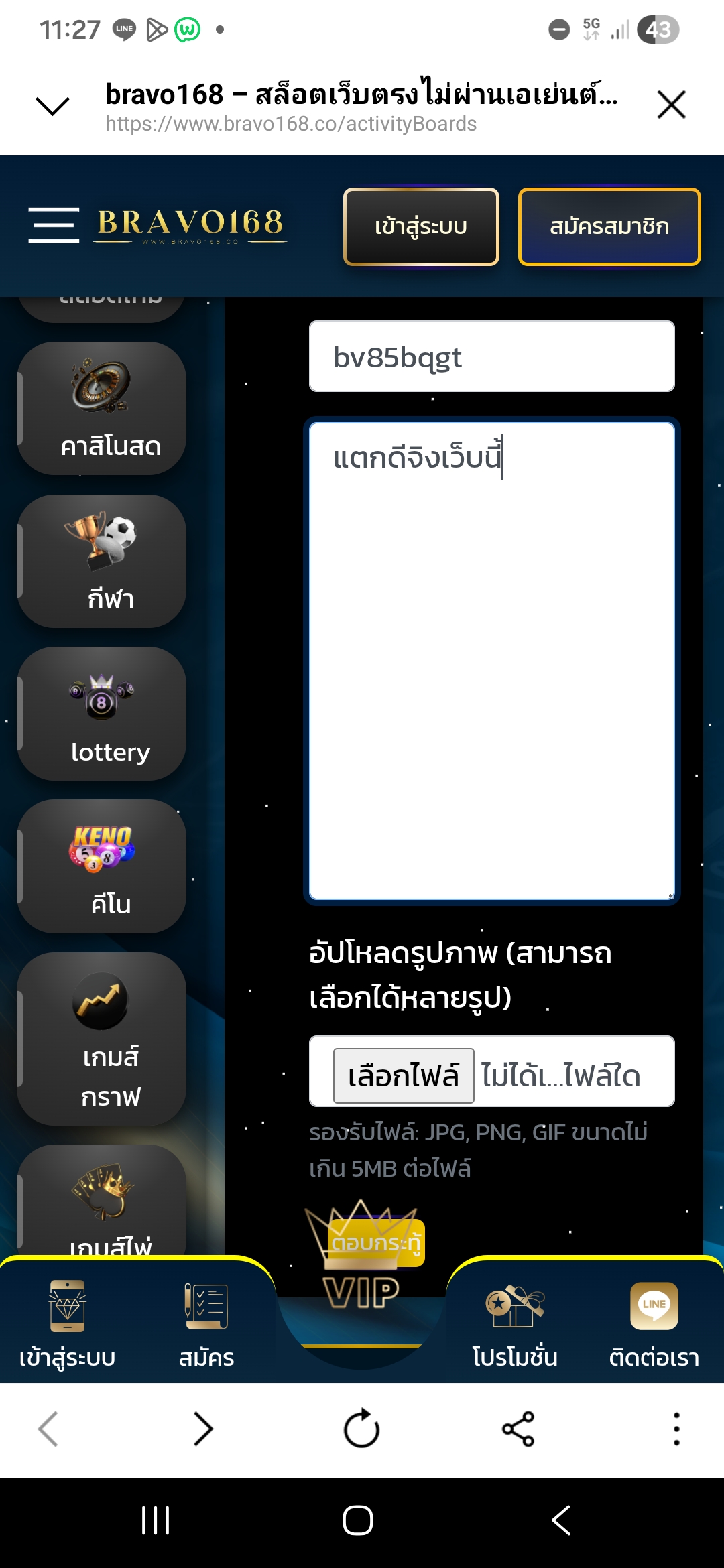Screen dimensions: 724x1568
Task: Share this page via share icon
Action: (518, 1429)
